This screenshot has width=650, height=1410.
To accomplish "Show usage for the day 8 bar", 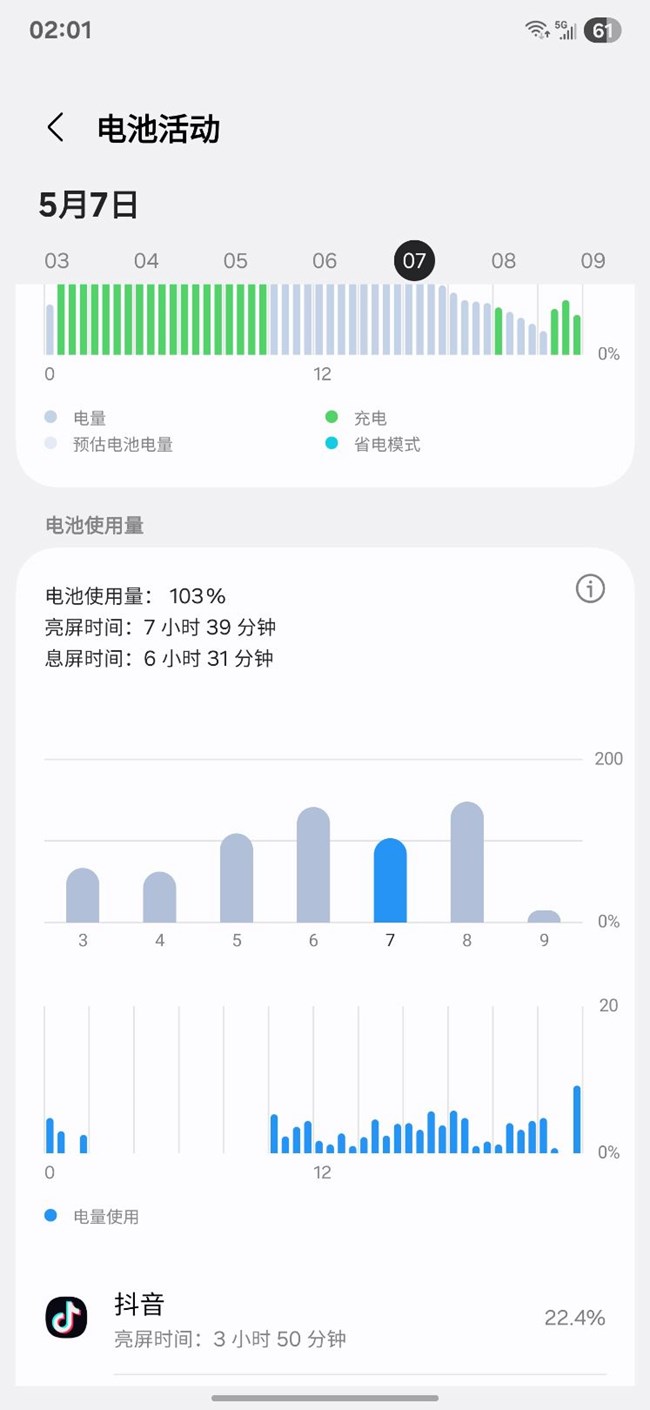I will click(x=467, y=862).
